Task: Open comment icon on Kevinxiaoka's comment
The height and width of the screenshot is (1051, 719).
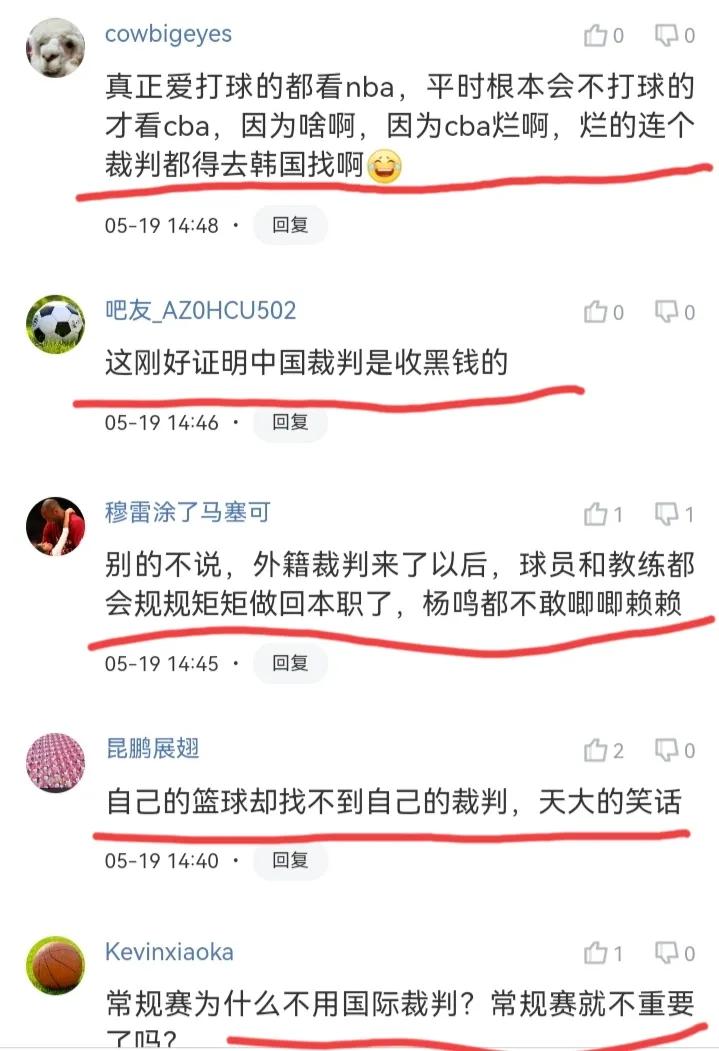Action: (667, 953)
